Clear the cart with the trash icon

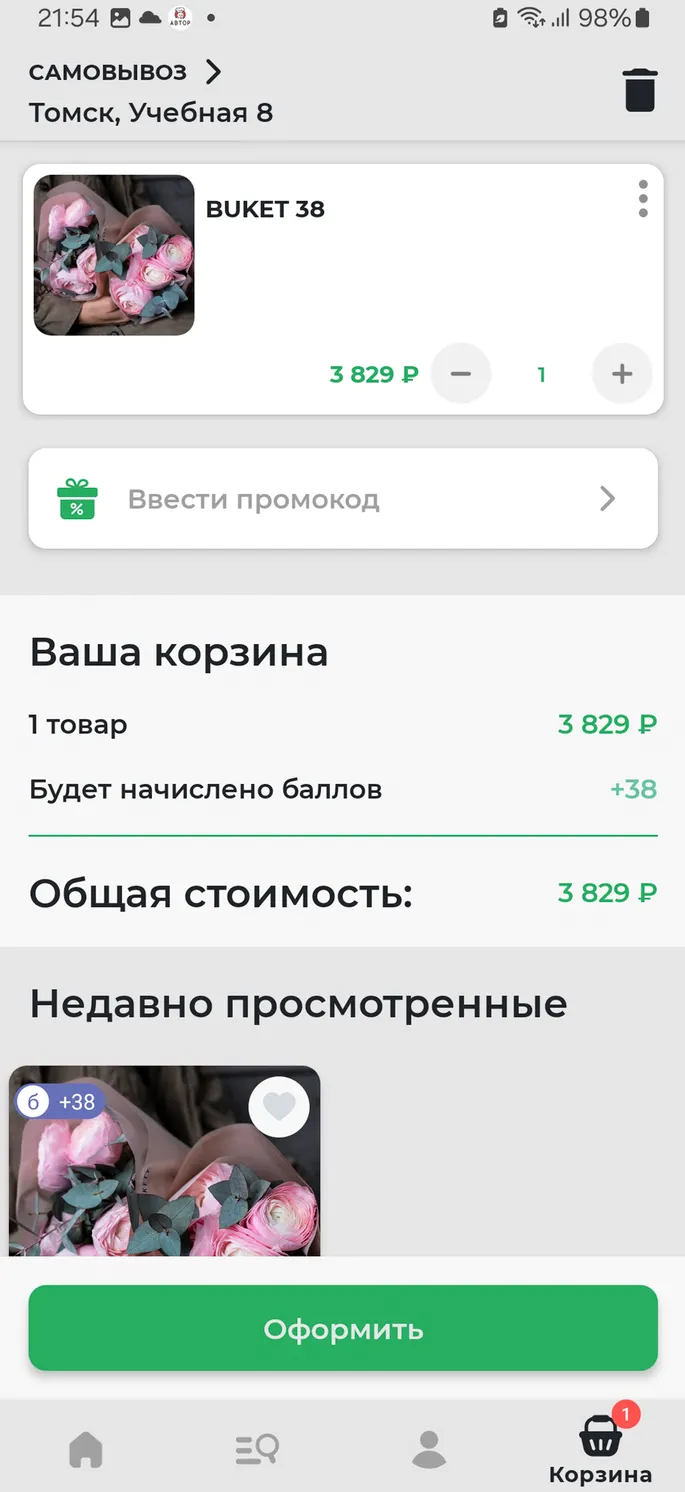[640, 90]
